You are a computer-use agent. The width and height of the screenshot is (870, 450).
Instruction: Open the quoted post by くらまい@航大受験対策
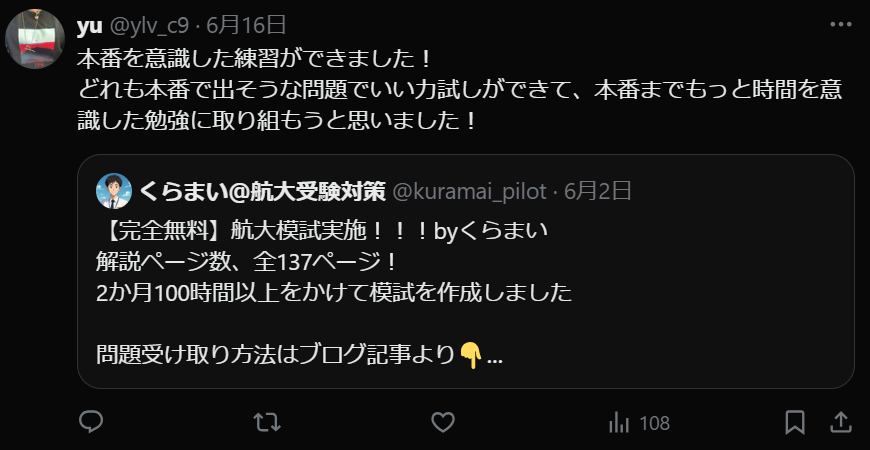coord(465,290)
